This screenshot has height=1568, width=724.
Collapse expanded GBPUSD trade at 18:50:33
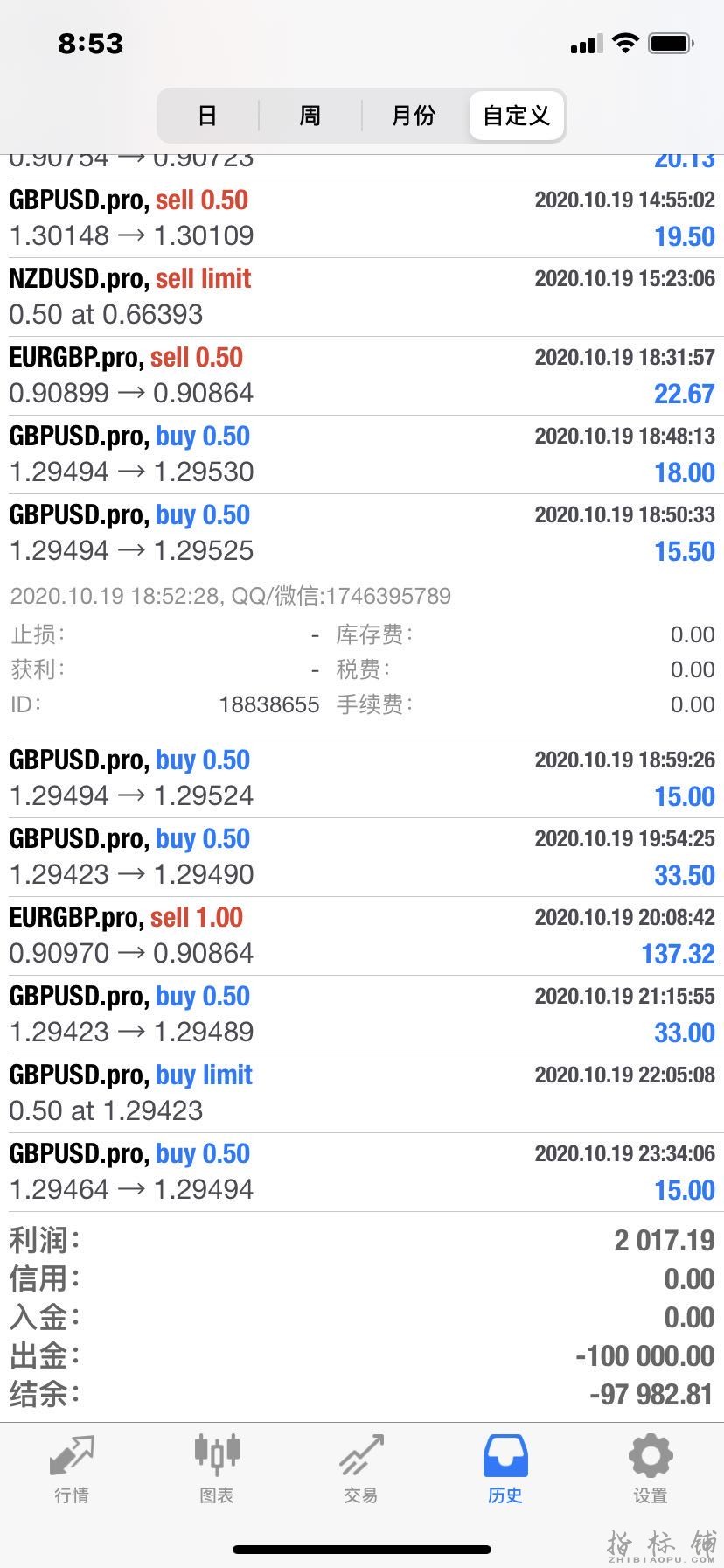pos(362,533)
